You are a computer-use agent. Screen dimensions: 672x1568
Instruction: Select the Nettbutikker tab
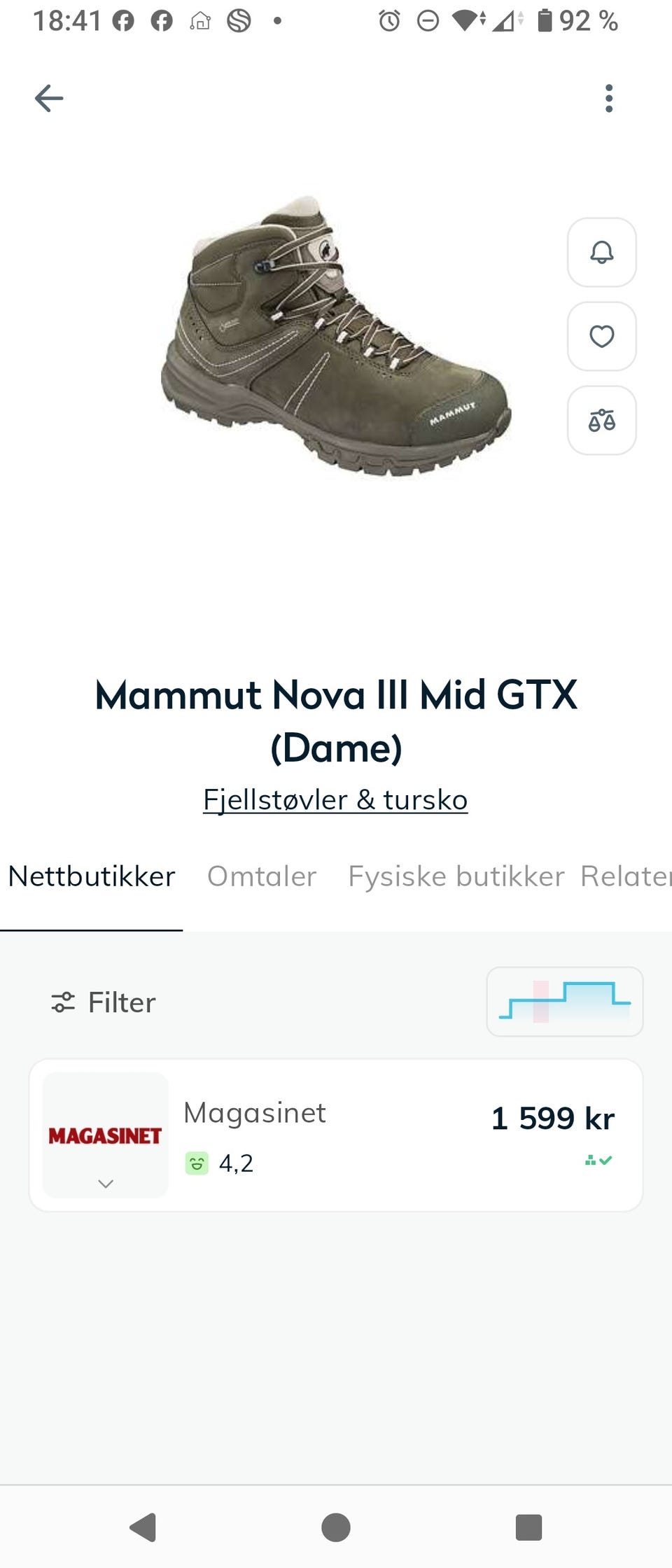(92, 876)
